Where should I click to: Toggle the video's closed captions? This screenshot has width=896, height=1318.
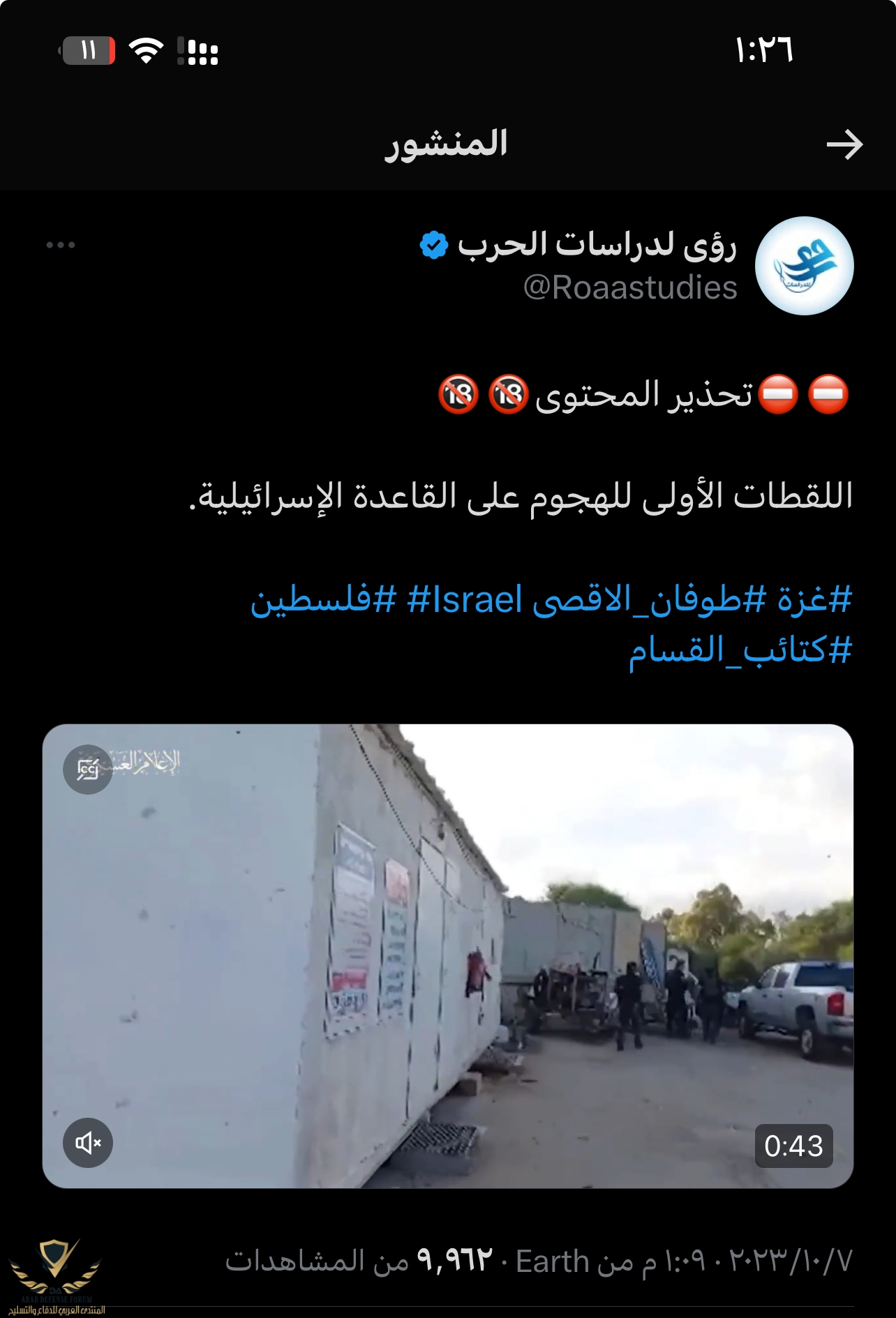pos(88,770)
